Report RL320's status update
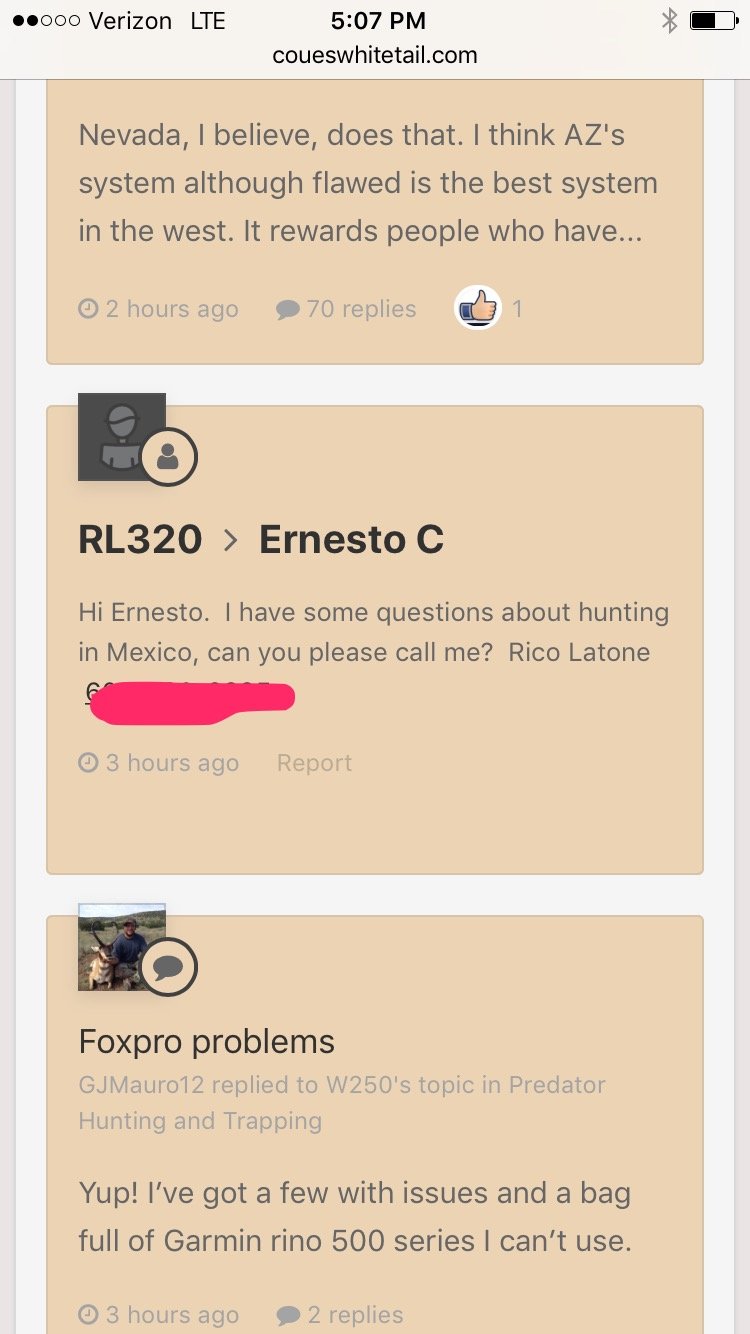The image size is (750, 1334). 314,763
